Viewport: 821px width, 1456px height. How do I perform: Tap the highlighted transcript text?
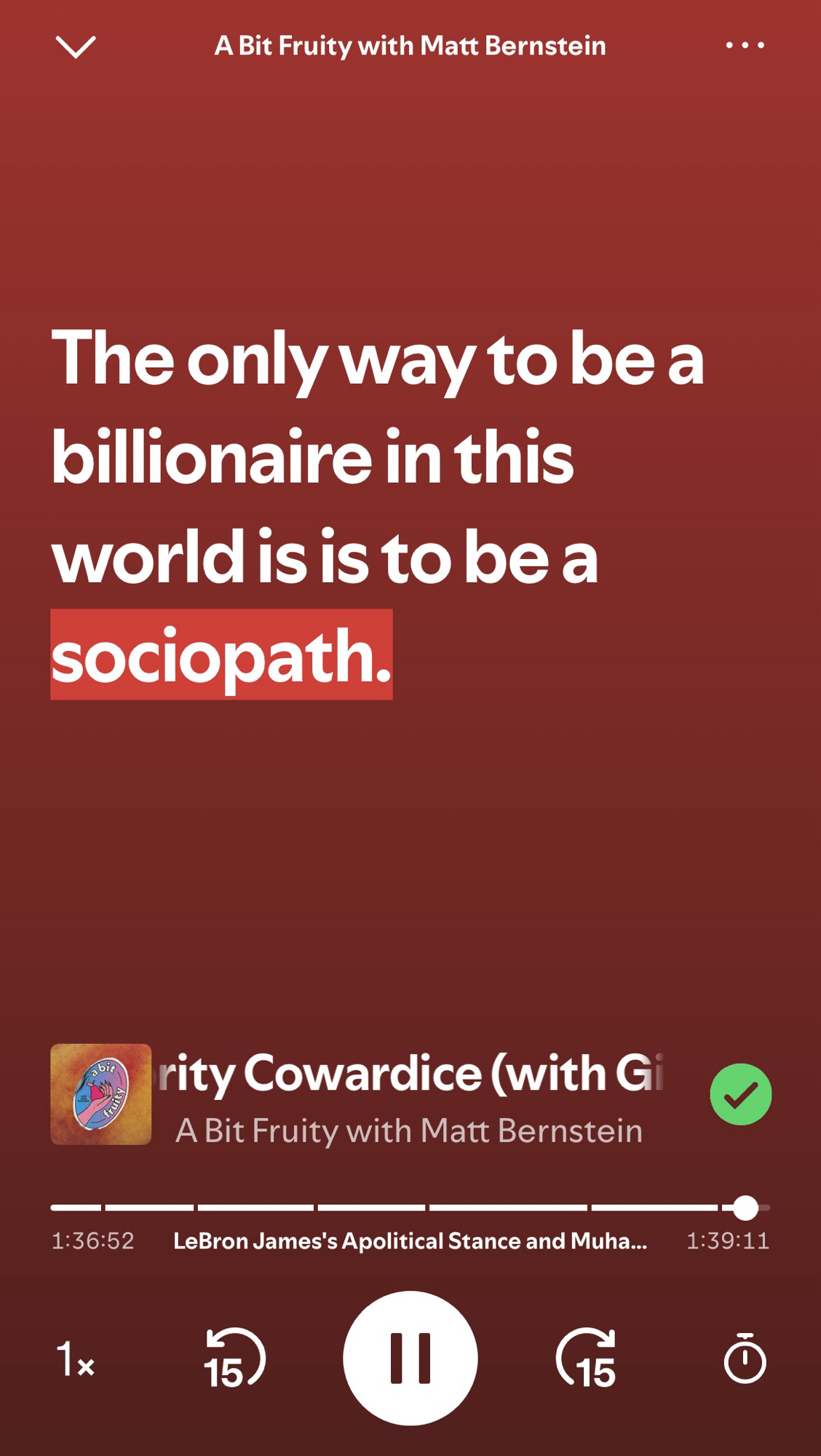(221, 655)
